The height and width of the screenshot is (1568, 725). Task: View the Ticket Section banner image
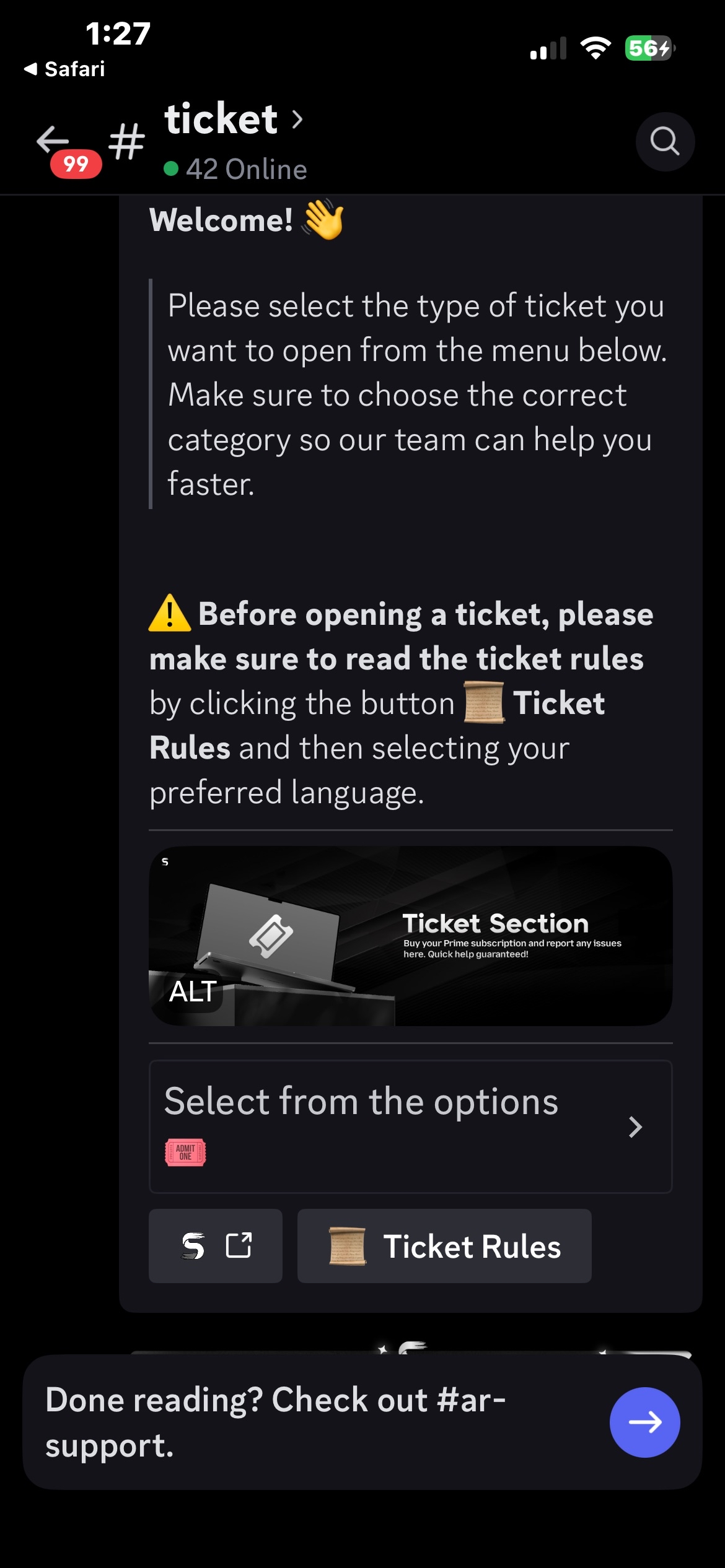click(410, 936)
